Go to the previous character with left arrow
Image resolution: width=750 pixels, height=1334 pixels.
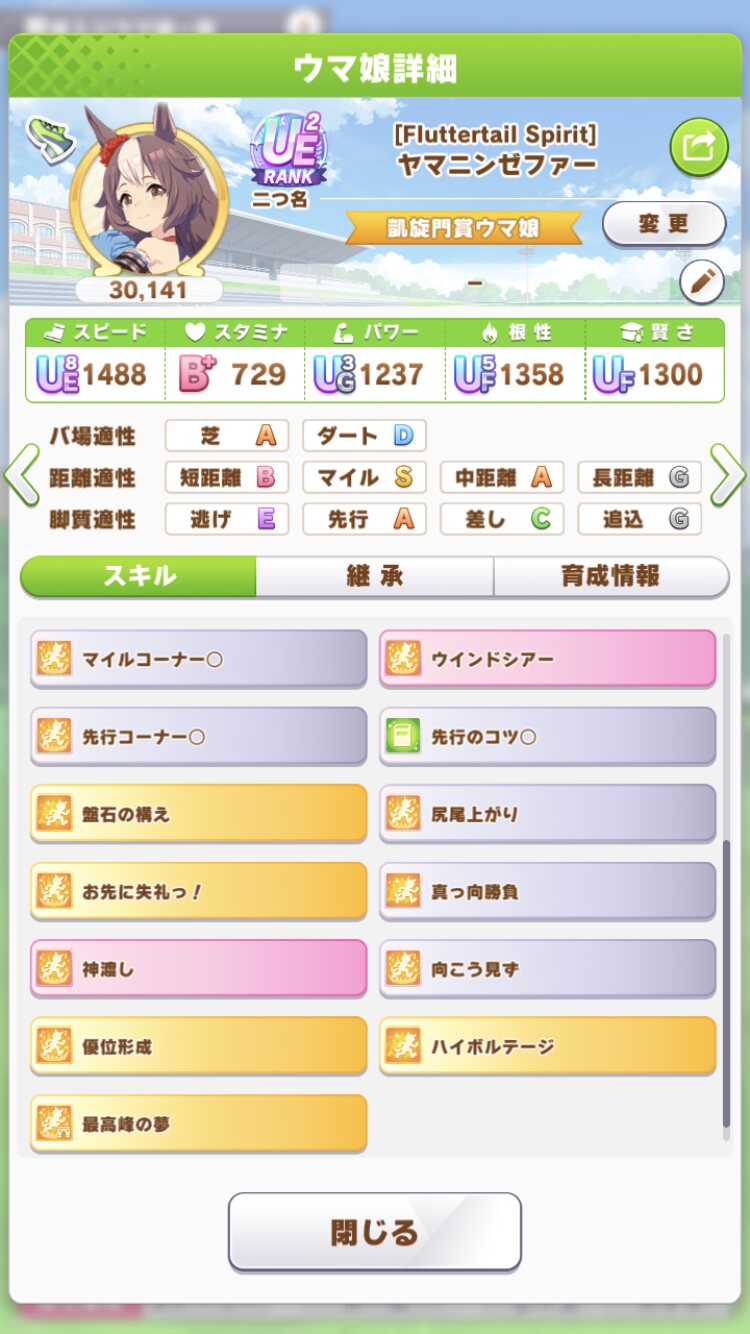pos(21,478)
